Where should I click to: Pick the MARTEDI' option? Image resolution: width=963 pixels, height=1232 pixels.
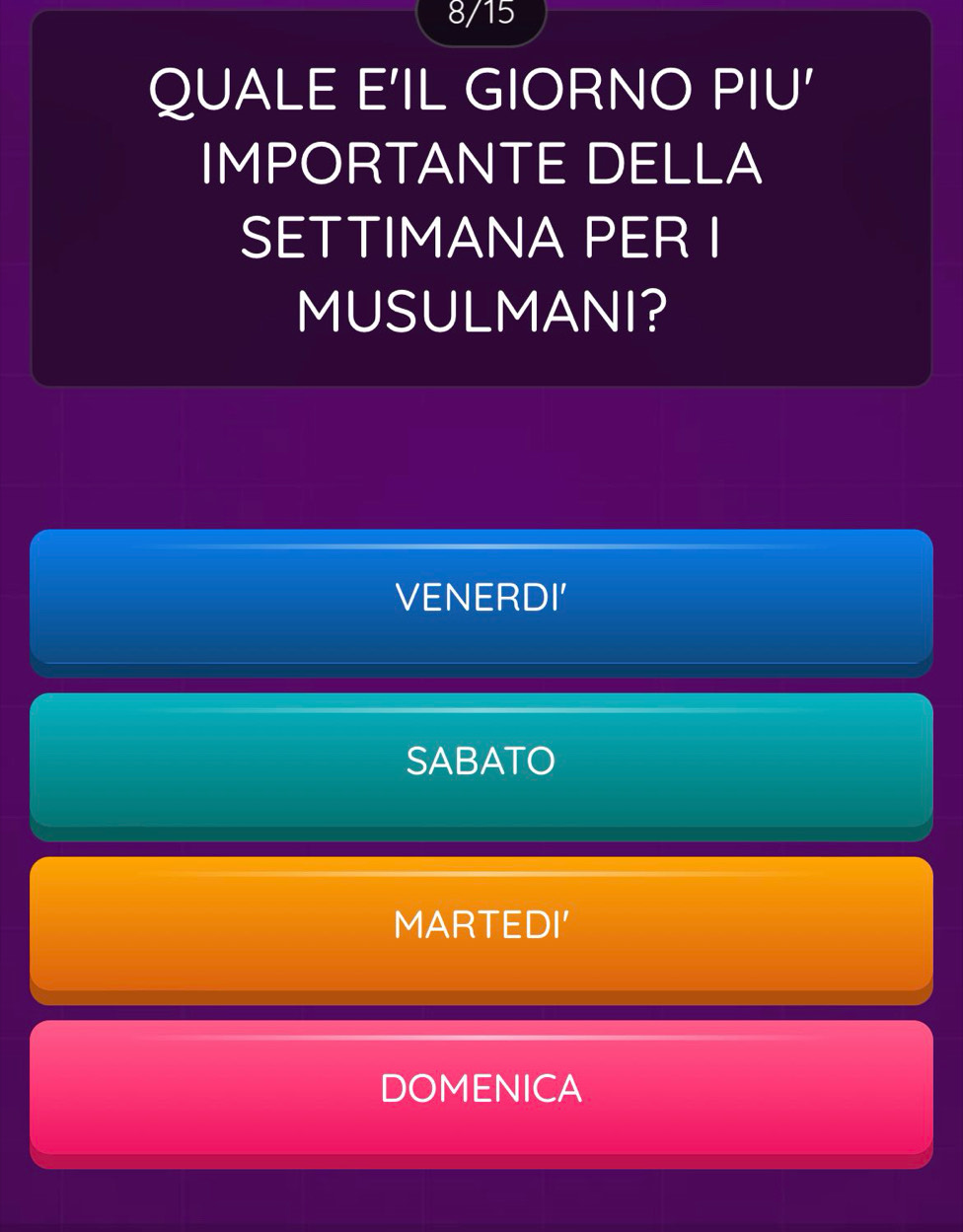click(x=481, y=925)
